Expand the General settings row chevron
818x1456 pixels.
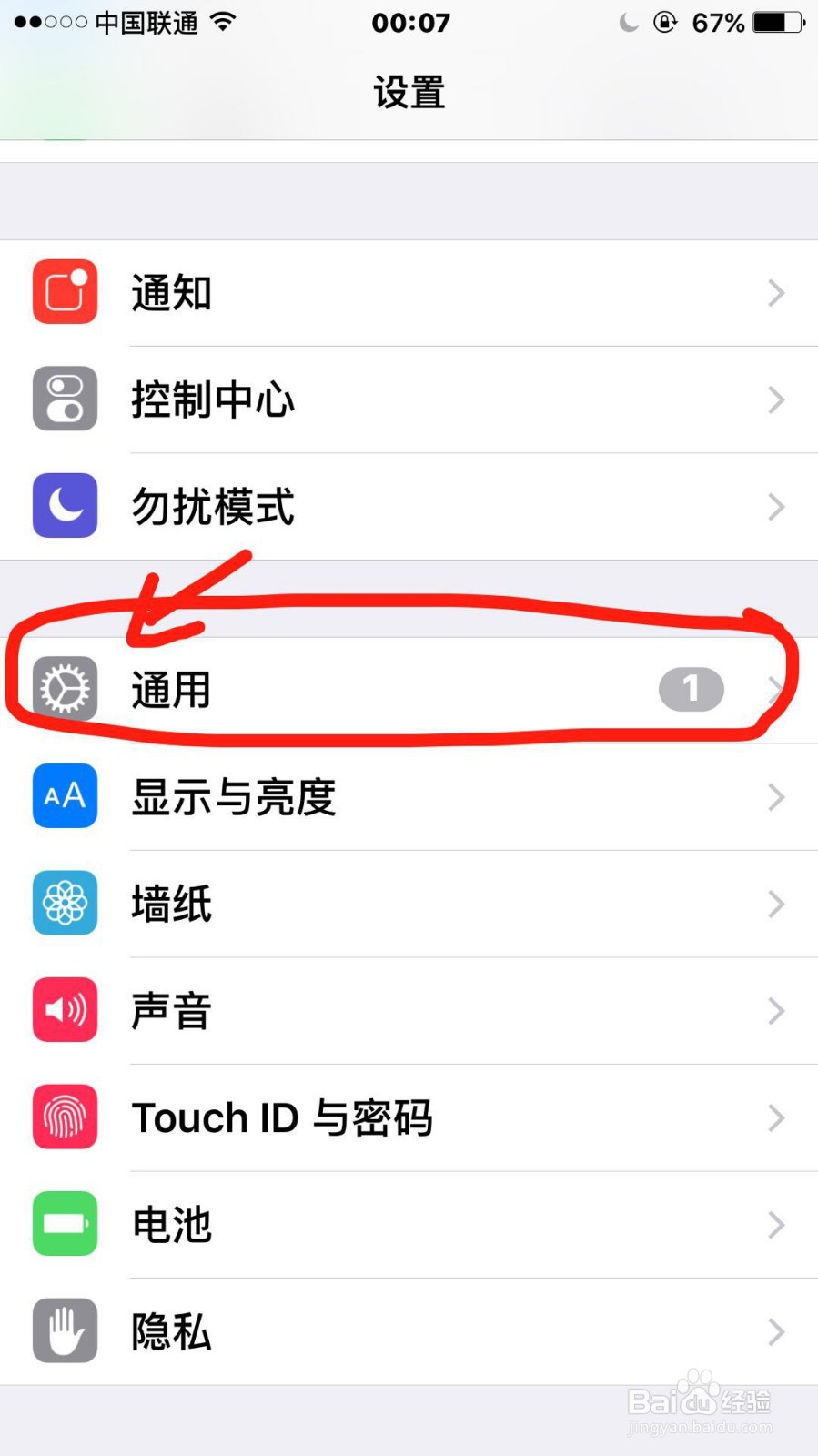(x=774, y=689)
